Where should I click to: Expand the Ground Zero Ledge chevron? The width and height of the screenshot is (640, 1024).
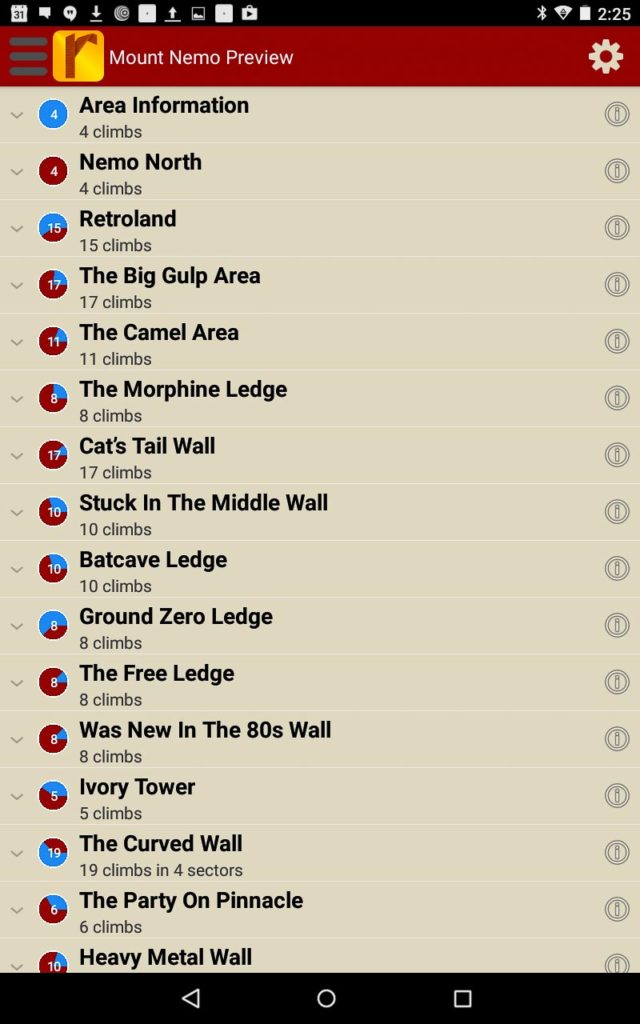point(17,626)
